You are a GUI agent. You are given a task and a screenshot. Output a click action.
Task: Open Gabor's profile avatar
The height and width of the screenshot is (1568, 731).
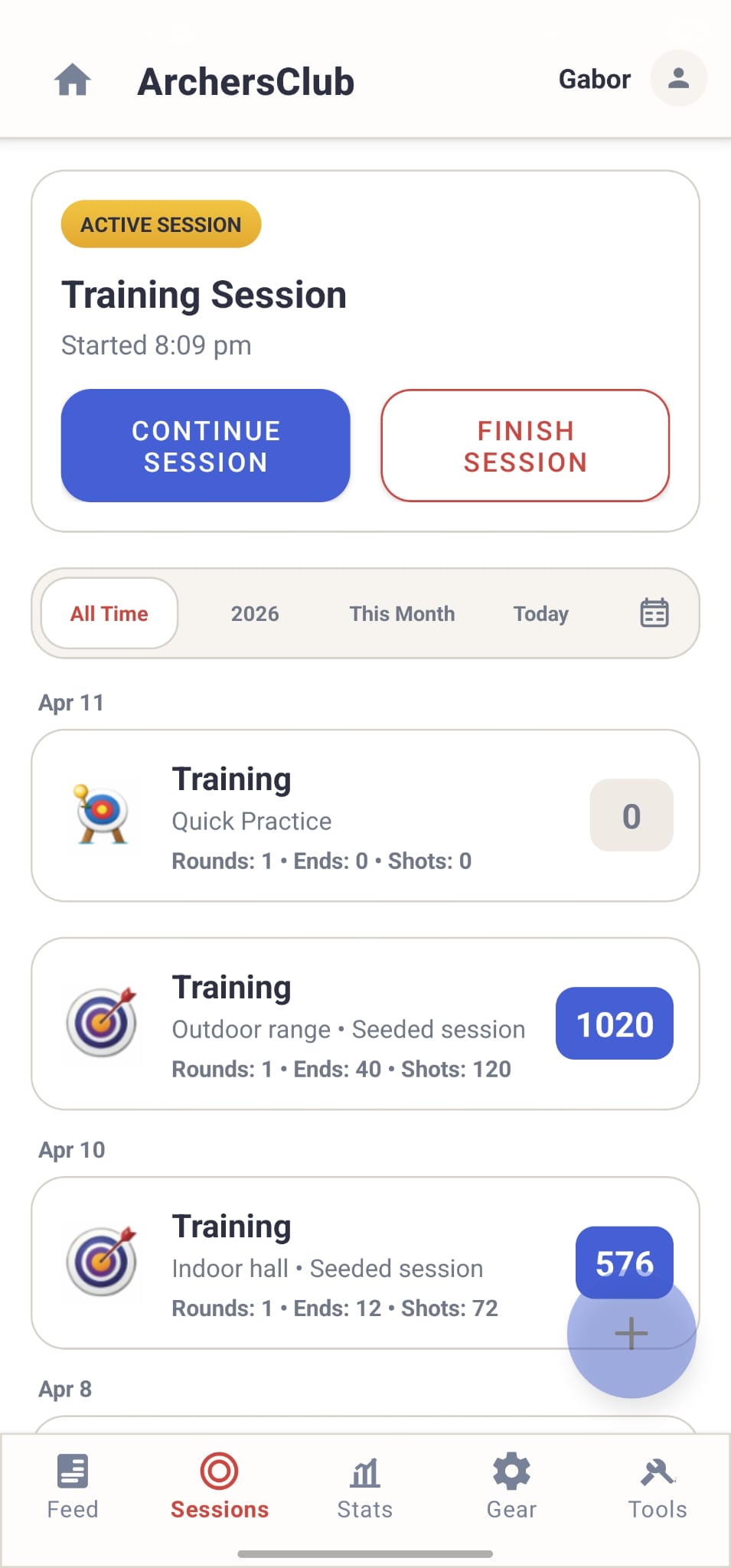click(x=677, y=78)
